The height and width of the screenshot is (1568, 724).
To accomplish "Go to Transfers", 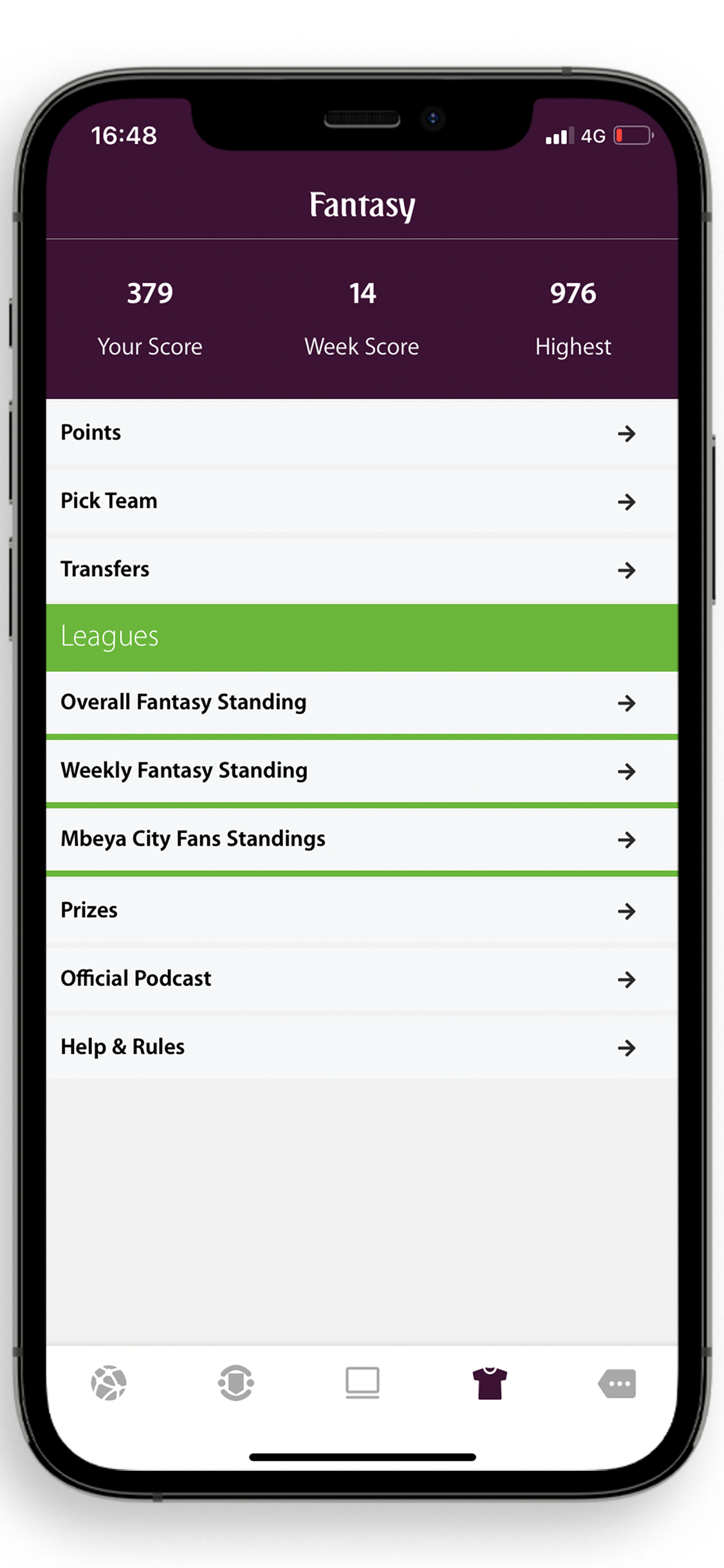I will (361, 570).
